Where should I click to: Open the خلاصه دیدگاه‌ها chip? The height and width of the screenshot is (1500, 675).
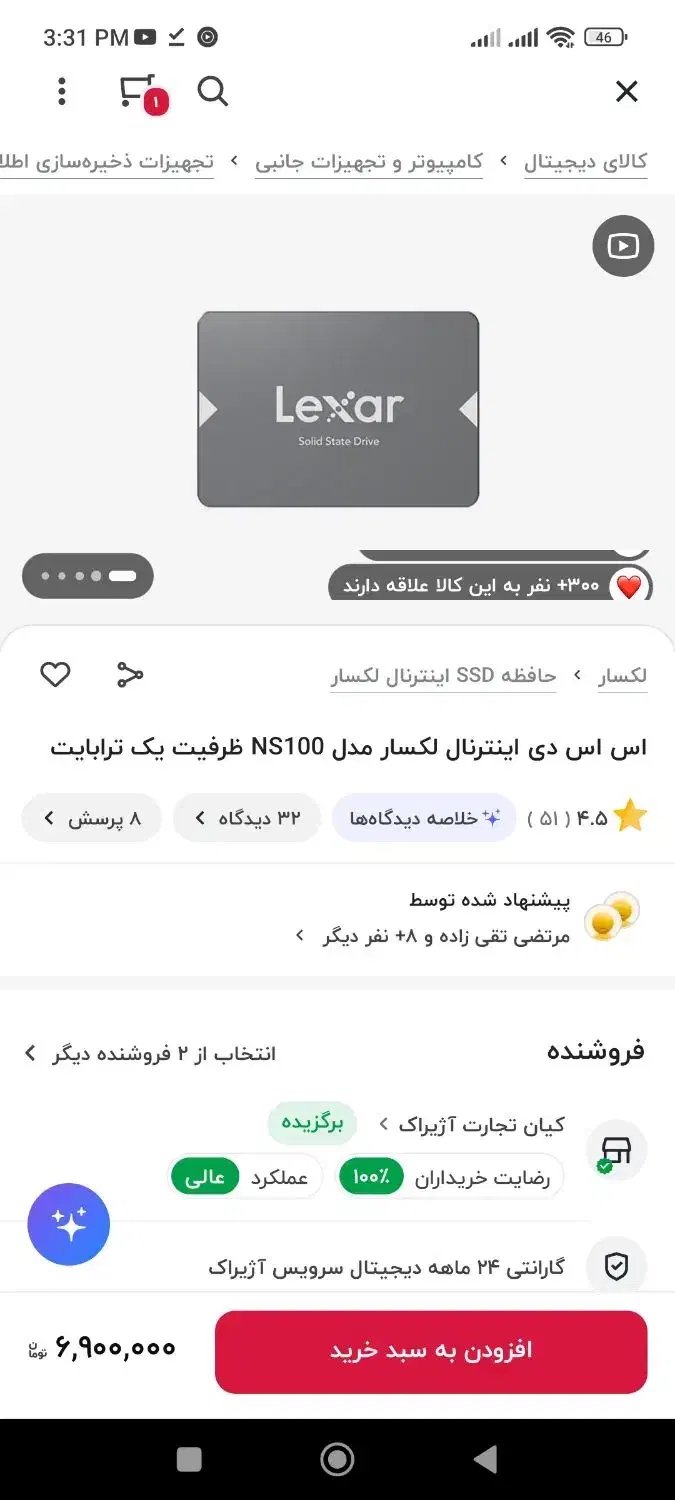click(424, 818)
